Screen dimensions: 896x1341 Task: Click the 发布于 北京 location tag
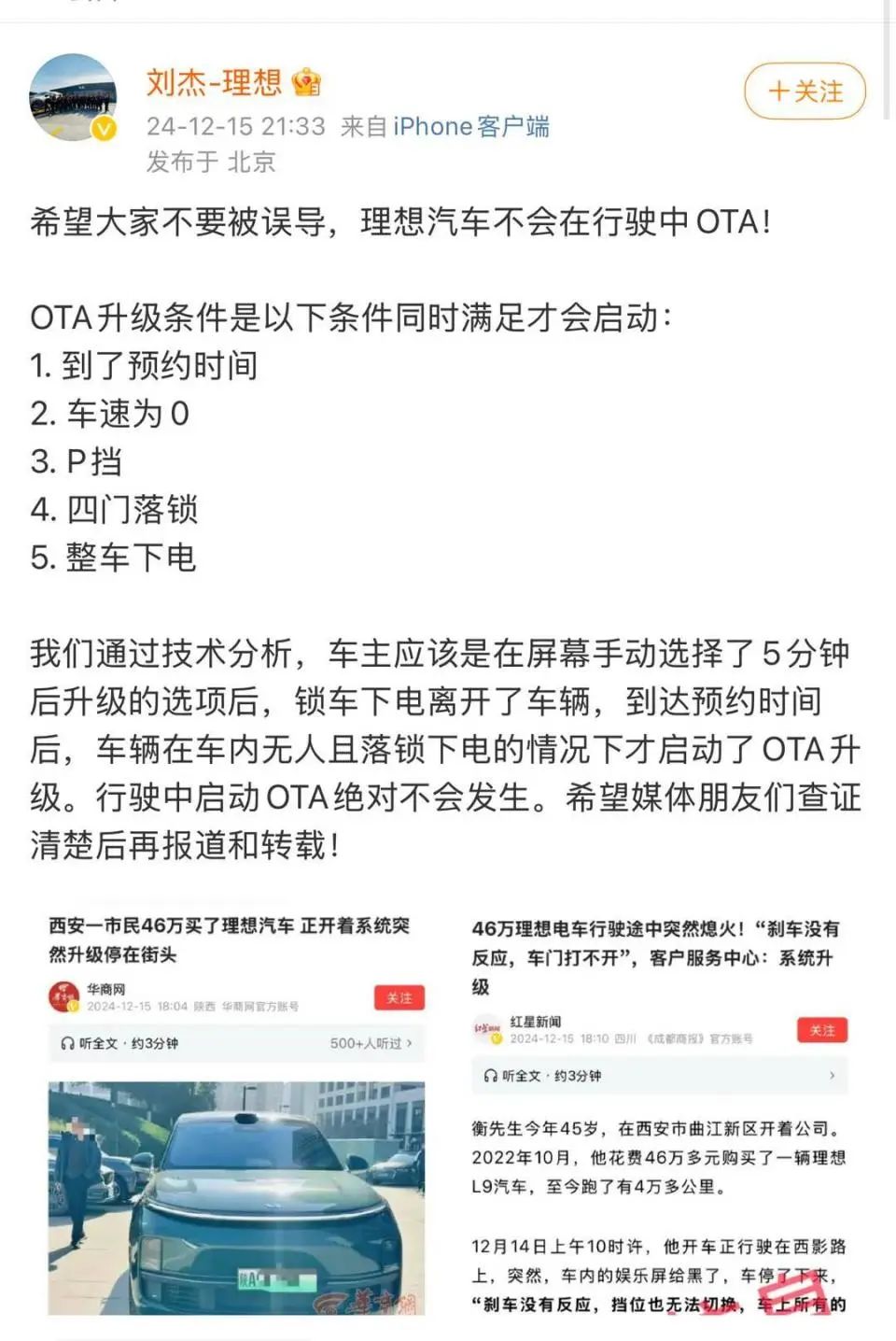(x=217, y=161)
